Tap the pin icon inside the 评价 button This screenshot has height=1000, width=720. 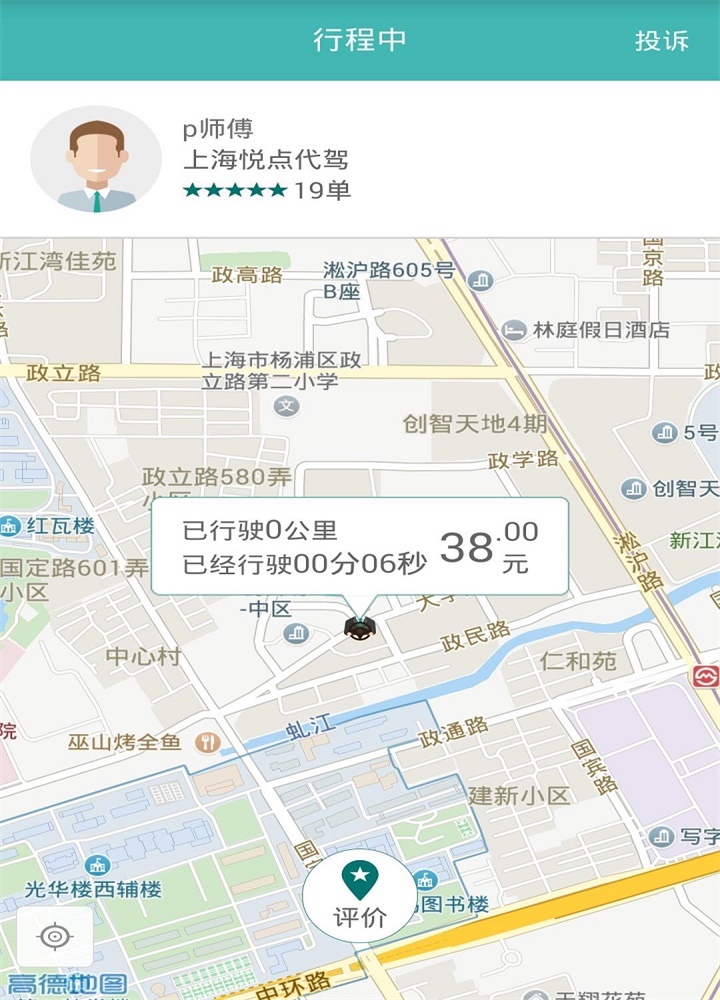[x=360, y=878]
